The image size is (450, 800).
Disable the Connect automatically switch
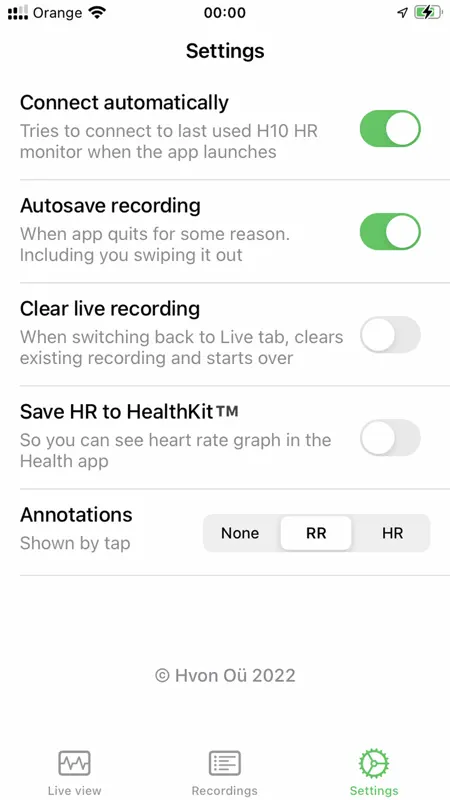tap(390, 129)
